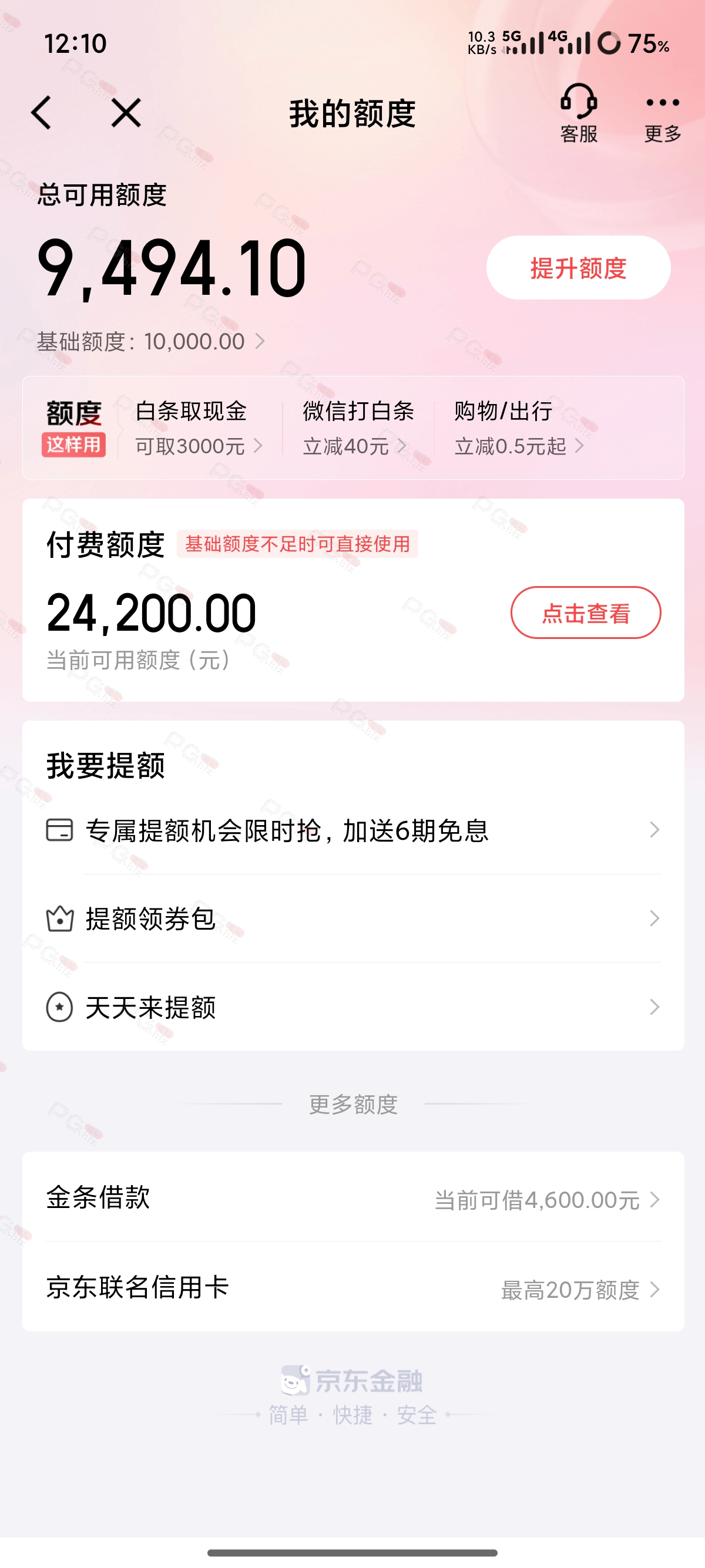705x1568 pixels.
Task: Open the 更多 overflow menu
Action: pyautogui.click(x=662, y=117)
